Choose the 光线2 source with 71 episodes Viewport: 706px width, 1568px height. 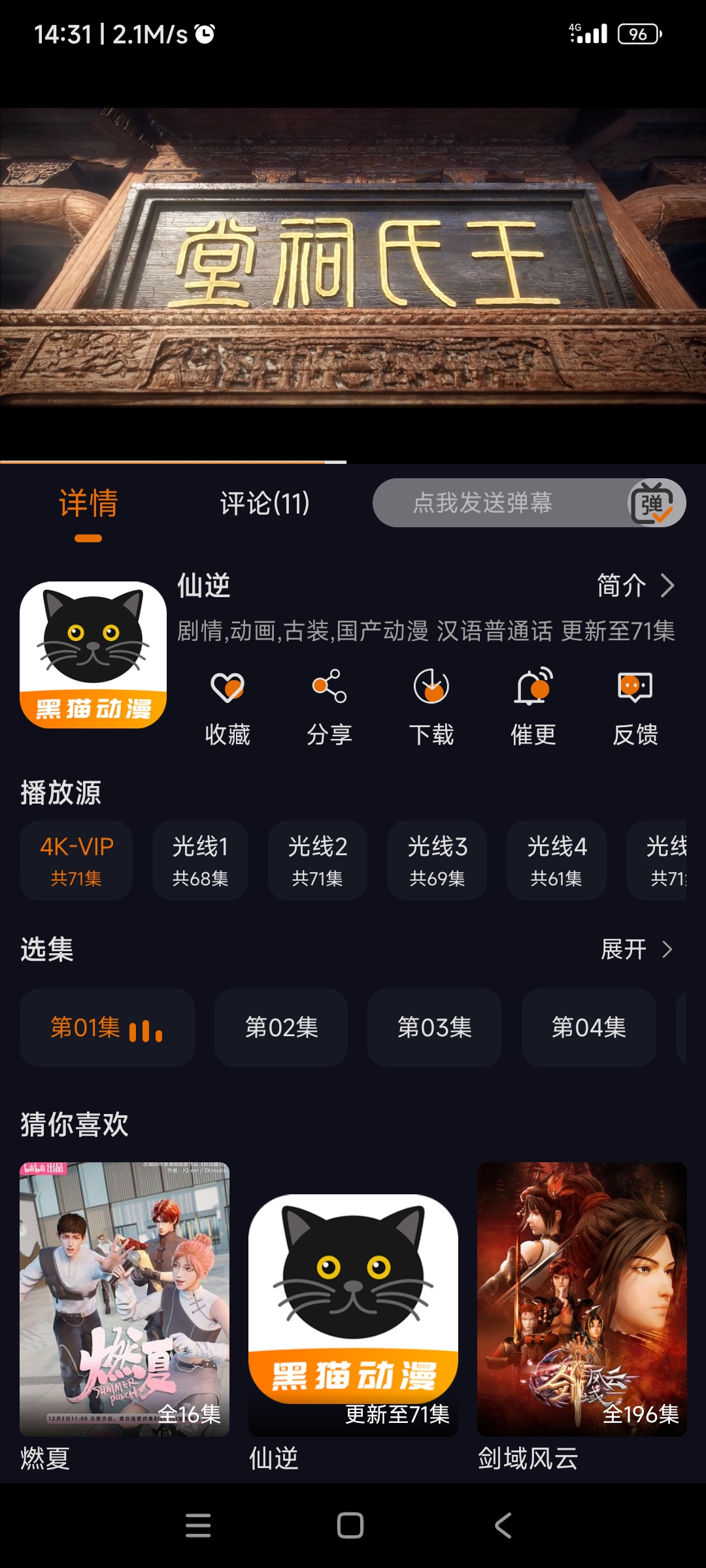(317, 860)
